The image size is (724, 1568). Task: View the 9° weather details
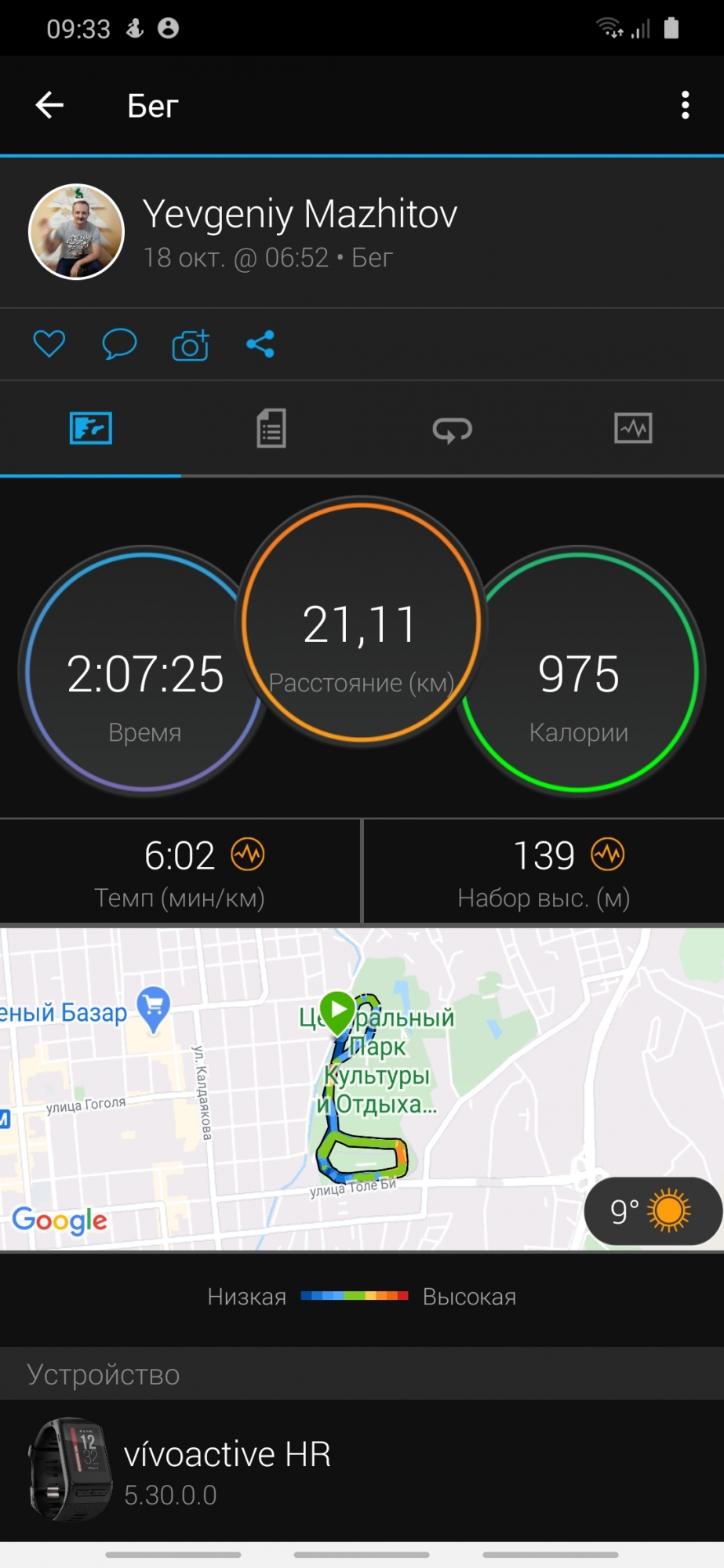(652, 1211)
